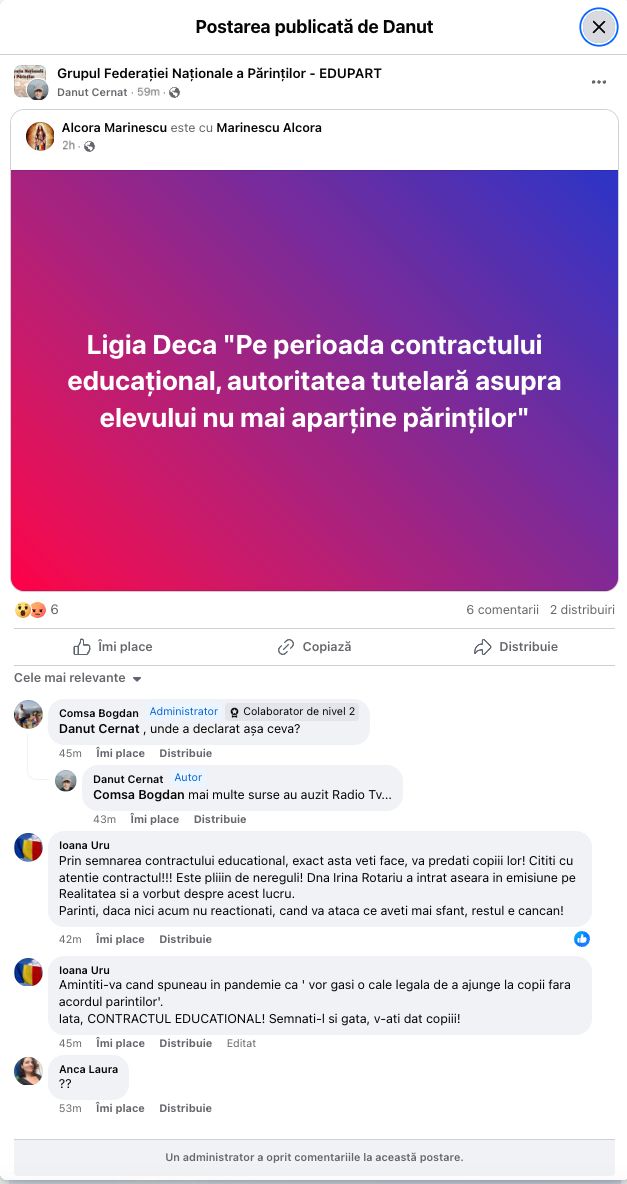The height and width of the screenshot is (1184, 627).
Task: Like Anca Laura's comment
Action: 120,1108
